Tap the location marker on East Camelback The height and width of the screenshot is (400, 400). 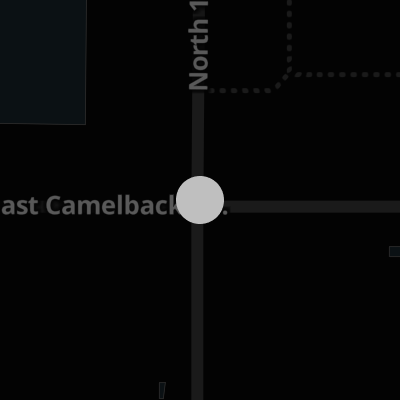tap(200, 200)
